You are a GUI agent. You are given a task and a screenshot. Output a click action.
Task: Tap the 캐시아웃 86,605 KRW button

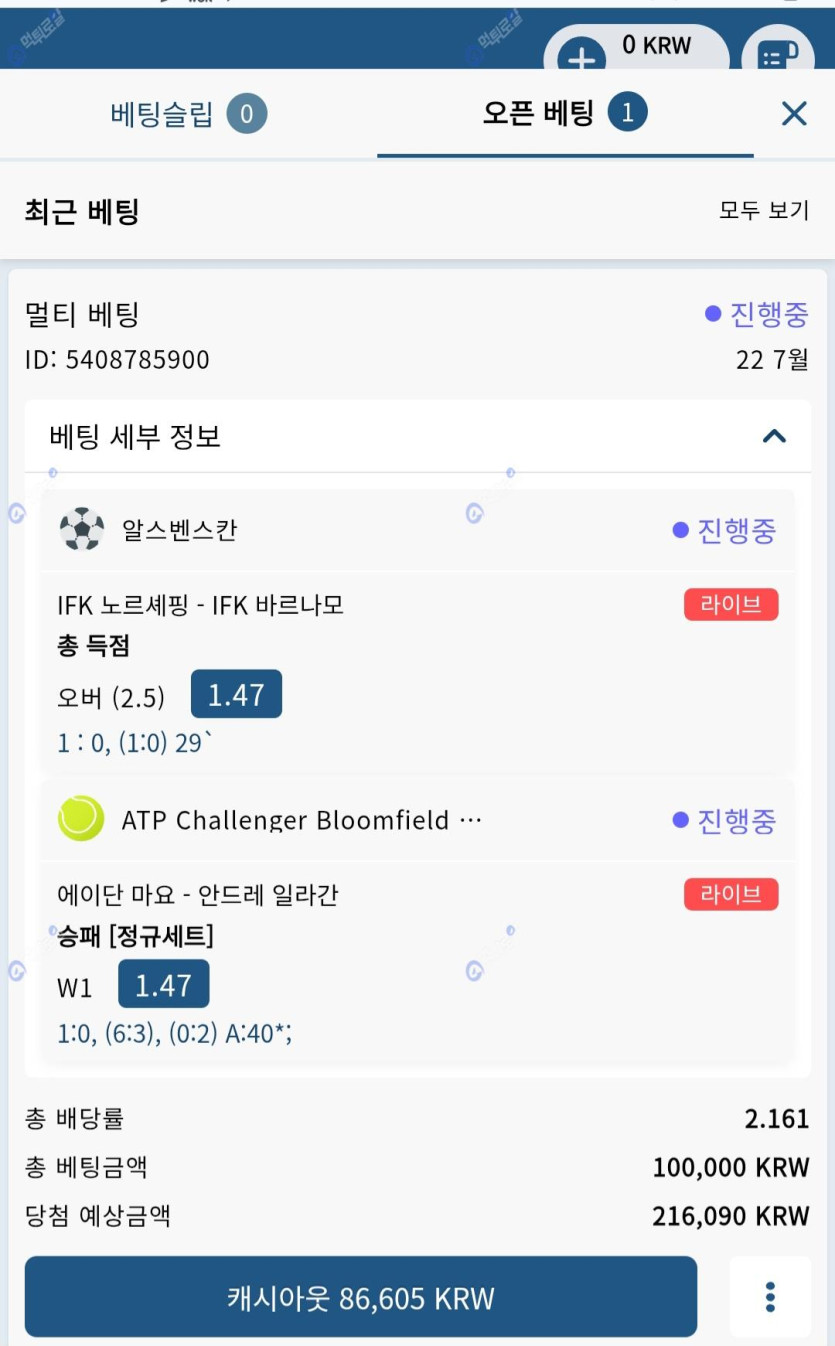[360, 1297]
